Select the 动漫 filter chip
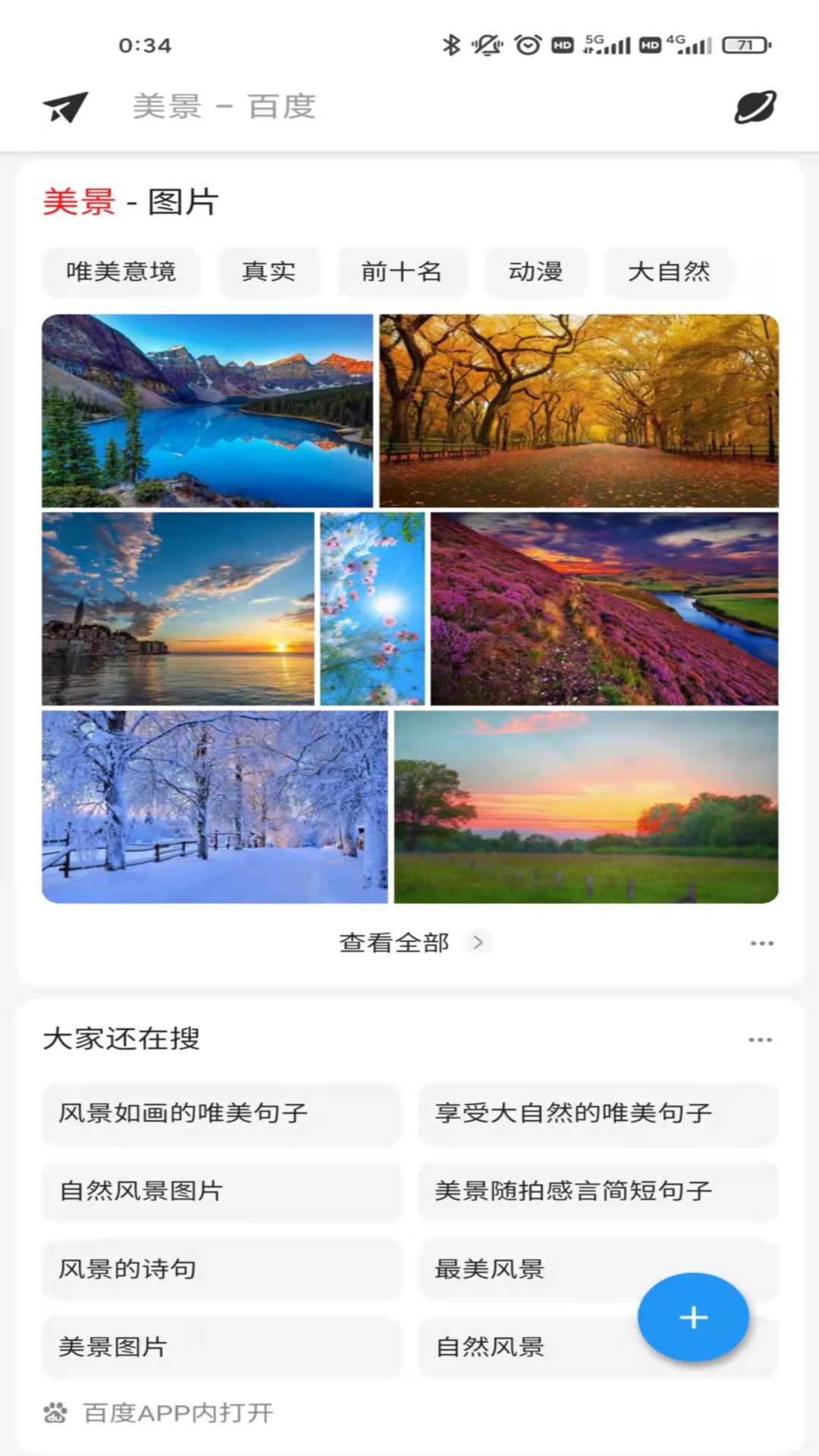This screenshot has height=1456, width=819. click(x=536, y=272)
